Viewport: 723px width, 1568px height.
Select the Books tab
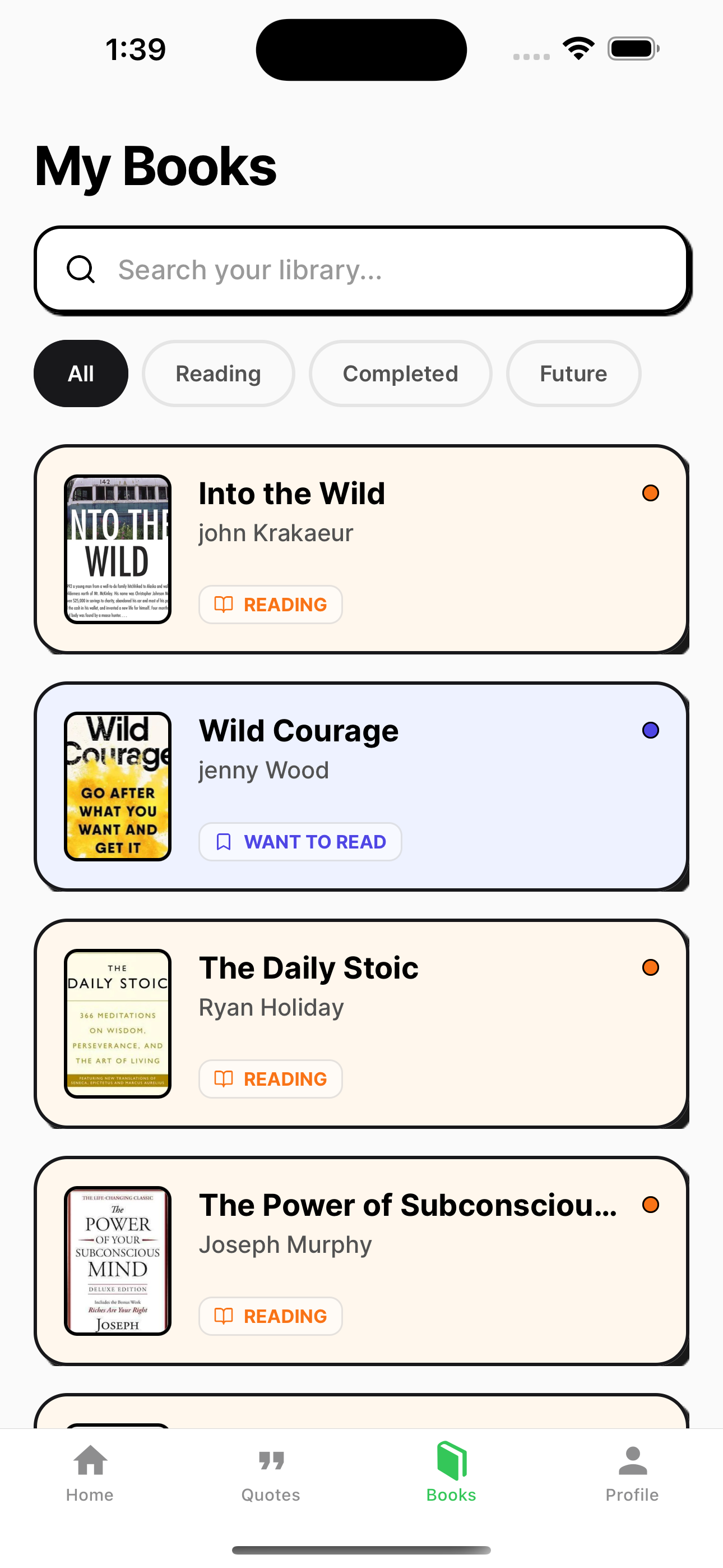(451, 1473)
